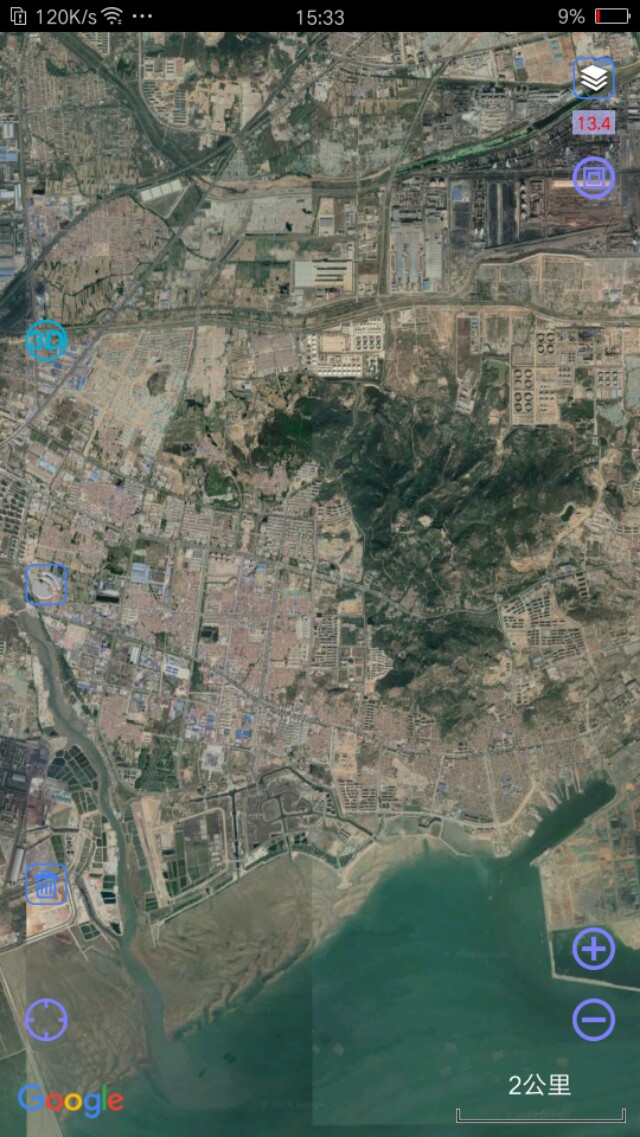Screen dimensions: 640x1137
Task: Zoom out with the minus button
Action: (594, 1019)
